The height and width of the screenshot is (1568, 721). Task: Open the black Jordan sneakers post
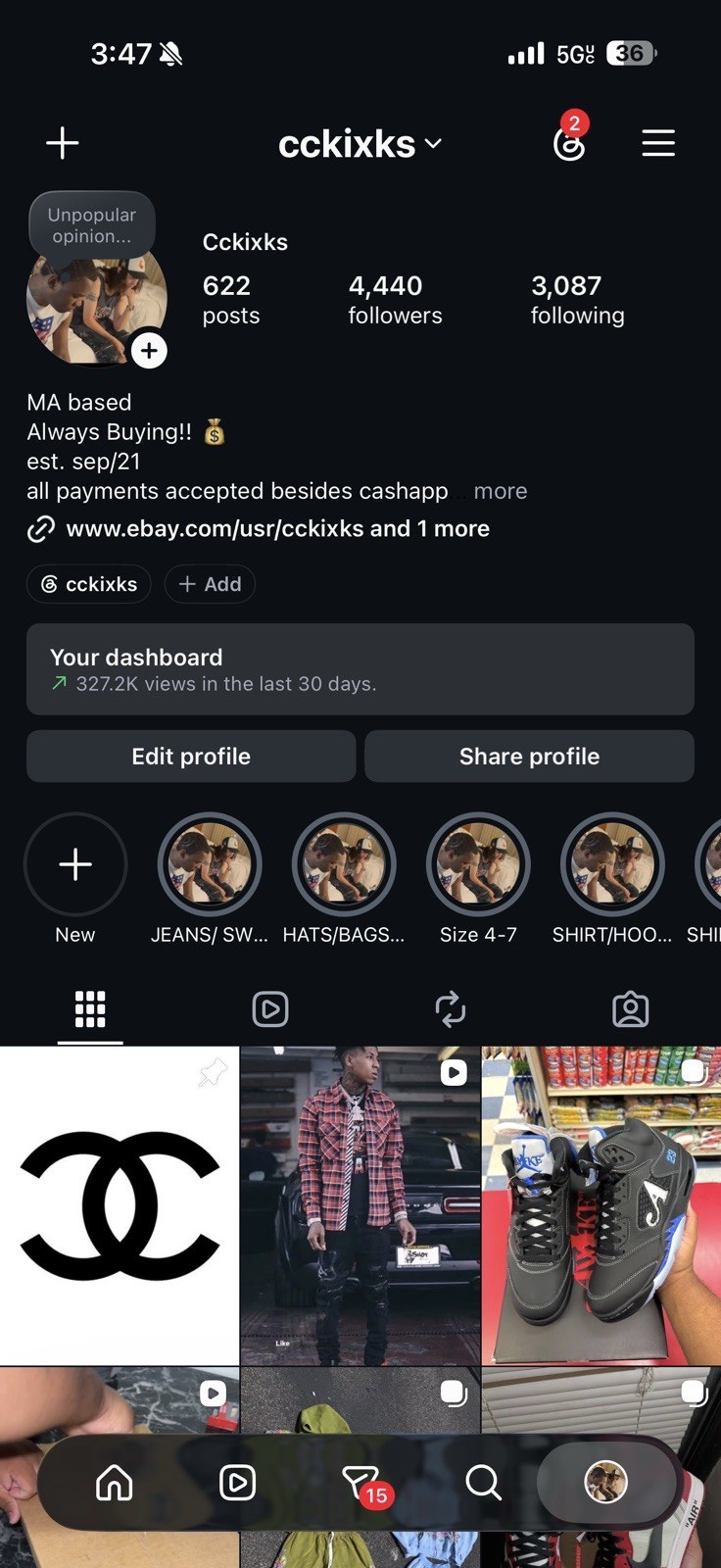[x=601, y=1205]
